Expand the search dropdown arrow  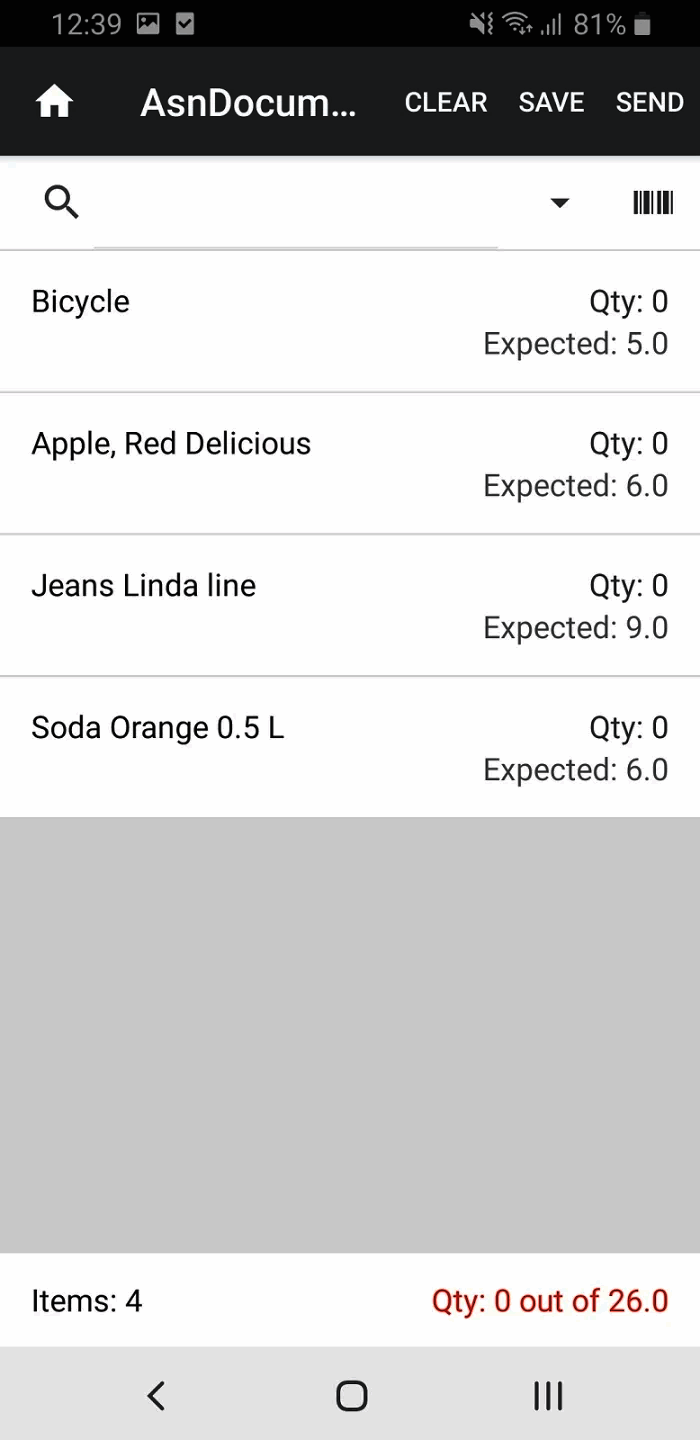coord(560,204)
